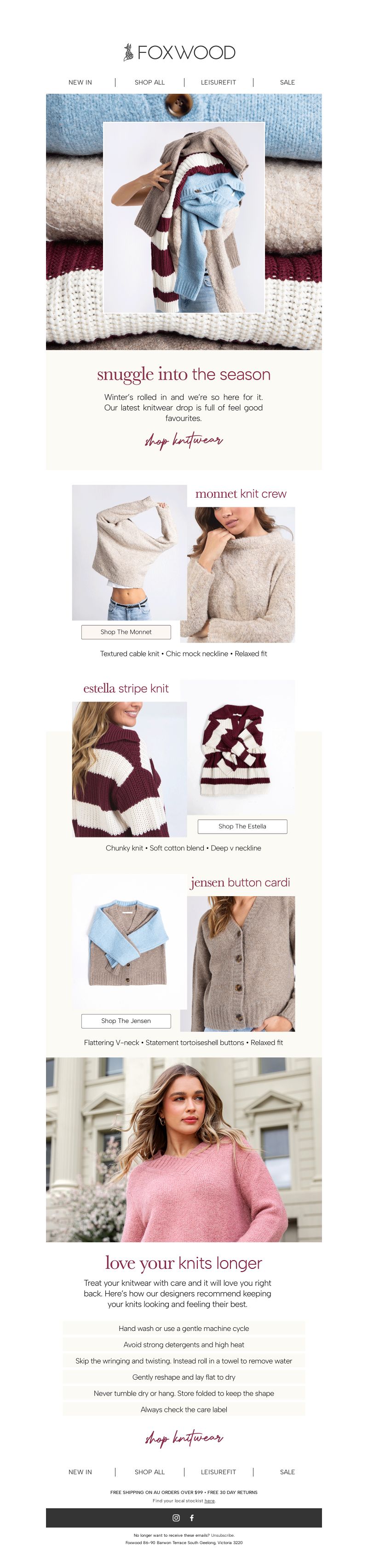The height and width of the screenshot is (1568, 368).
Task: Open LEISUREFIT in the footer menu
Action: click(x=218, y=1472)
